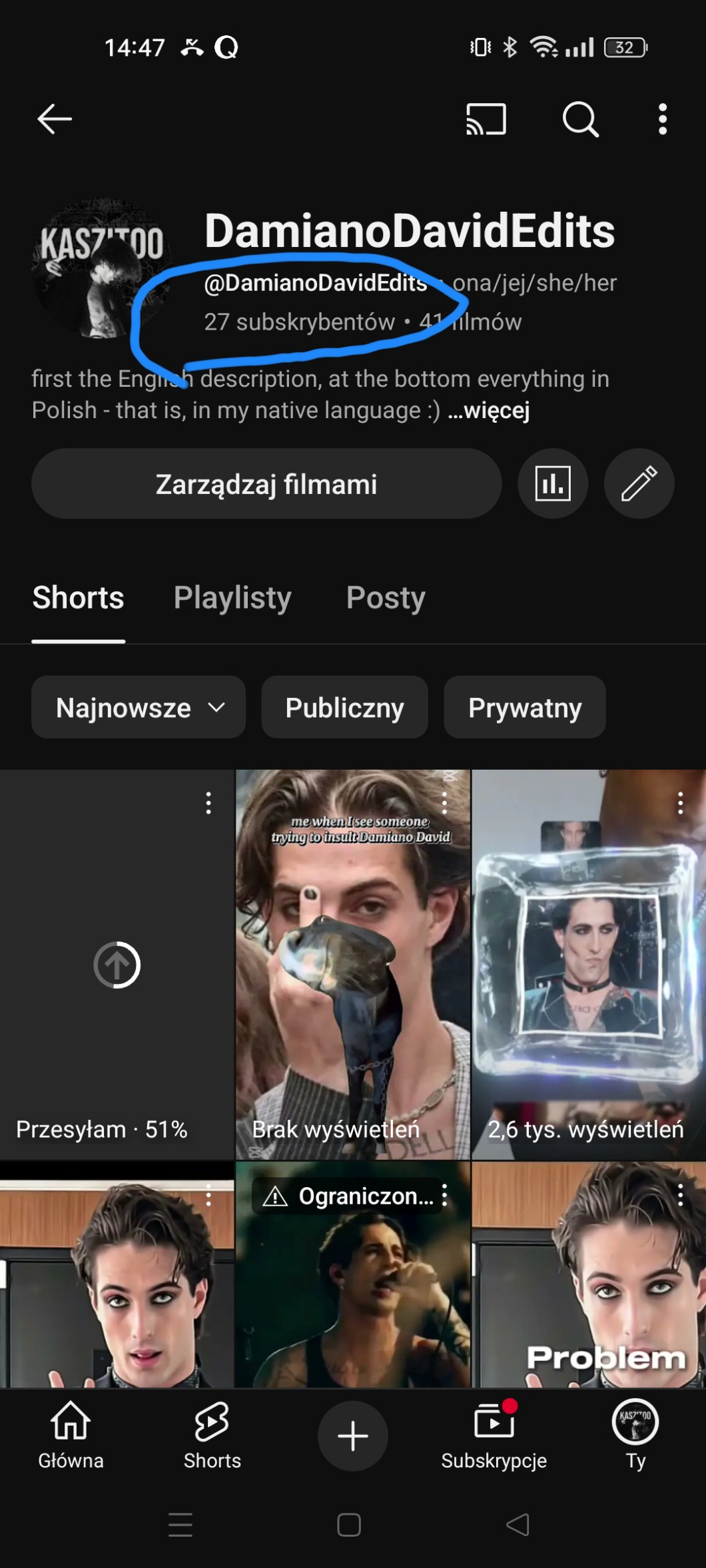Filter by Prywatny chip
This screenshot has height=1568, width=706.
[525, 708]
